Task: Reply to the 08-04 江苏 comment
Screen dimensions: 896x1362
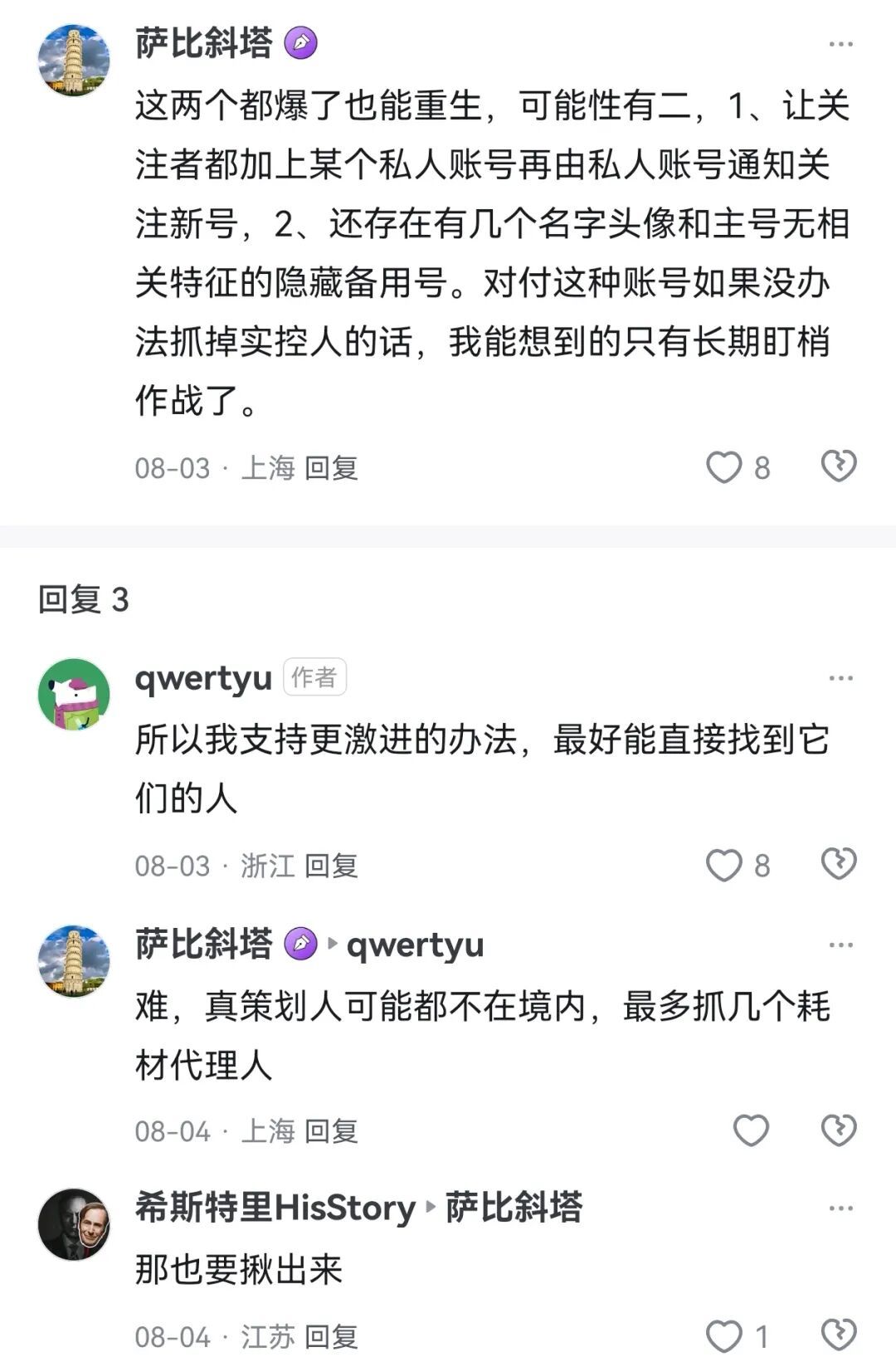Action: click(x=331, y=1337)
